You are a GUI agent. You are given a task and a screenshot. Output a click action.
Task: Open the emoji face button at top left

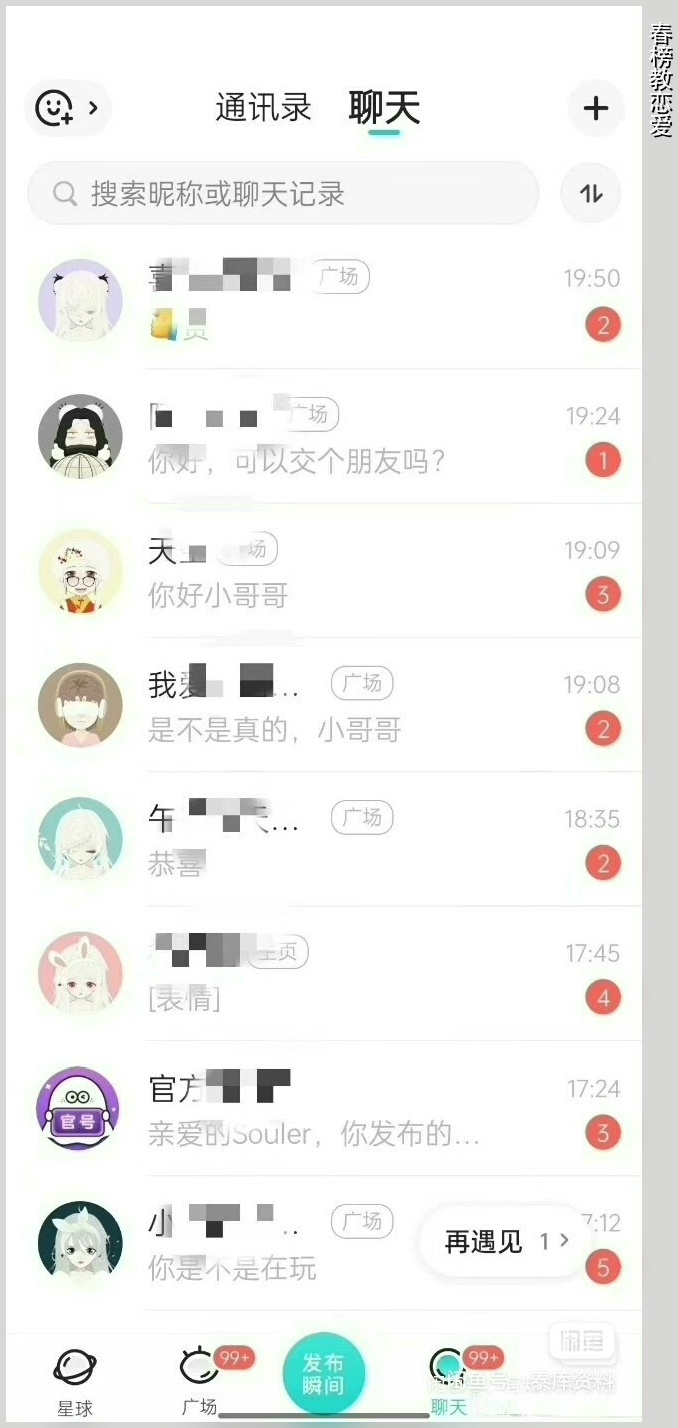[x=66, y=108]
